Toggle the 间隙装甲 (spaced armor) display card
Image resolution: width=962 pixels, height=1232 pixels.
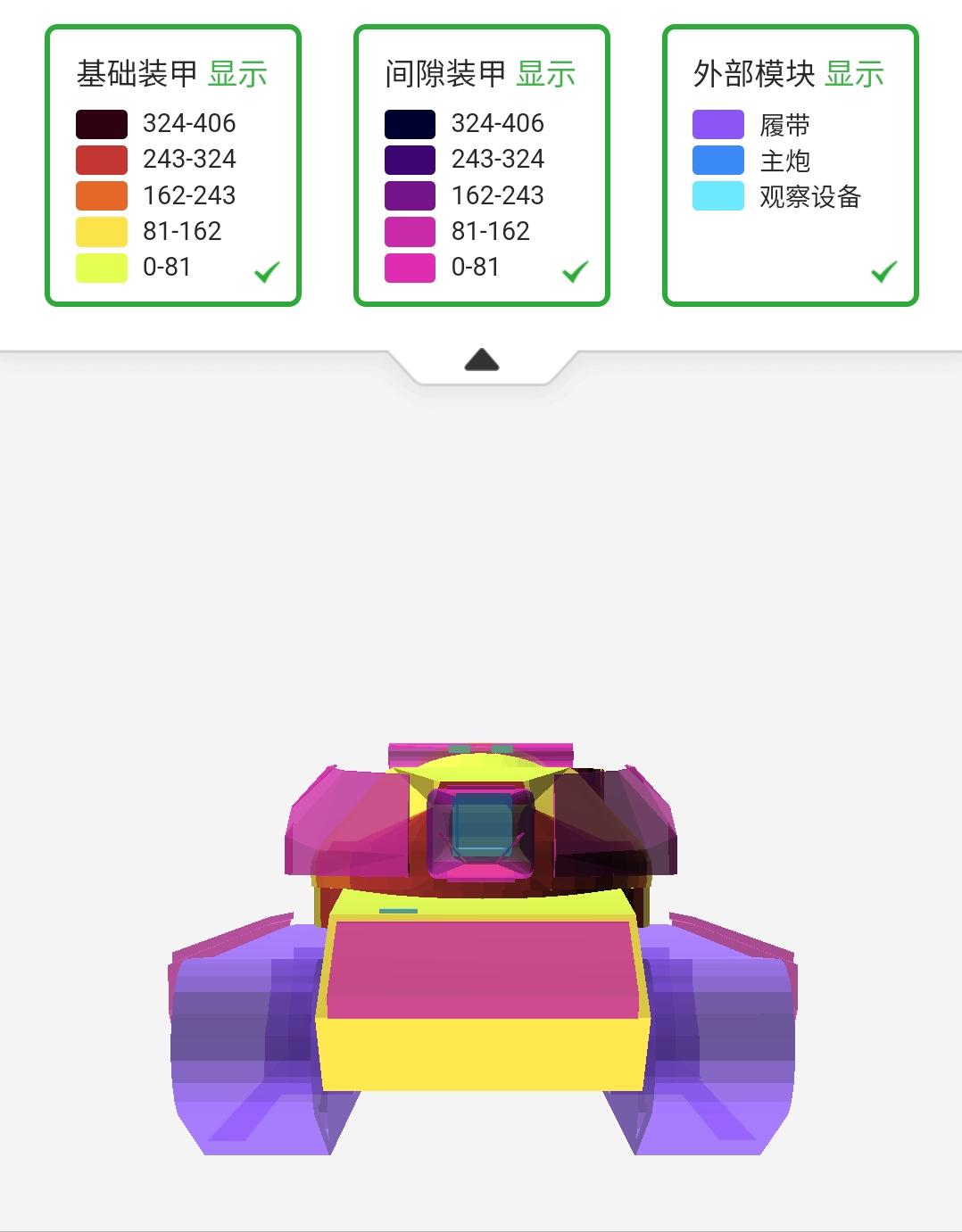(x=481, y=166)
